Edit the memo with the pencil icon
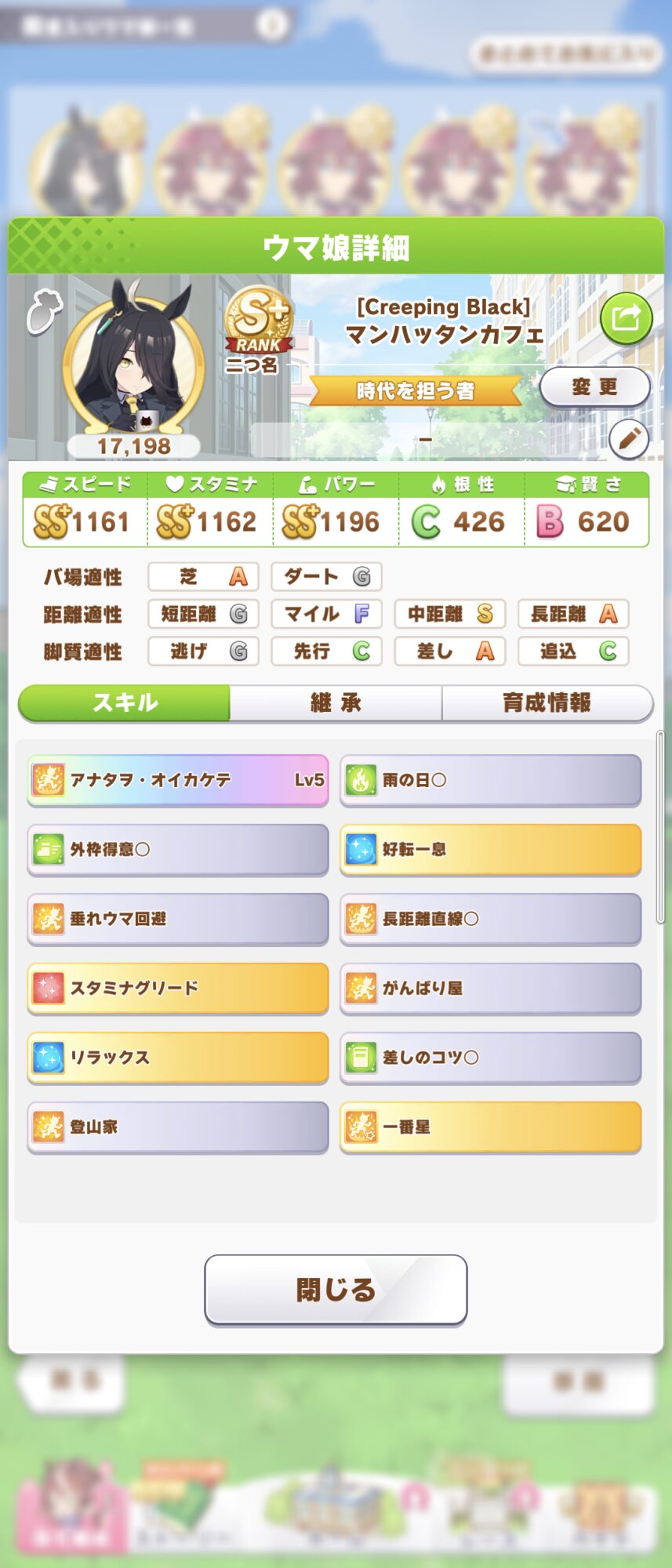The width and height of the screenshot is (672, 1568). pos(629,439)
